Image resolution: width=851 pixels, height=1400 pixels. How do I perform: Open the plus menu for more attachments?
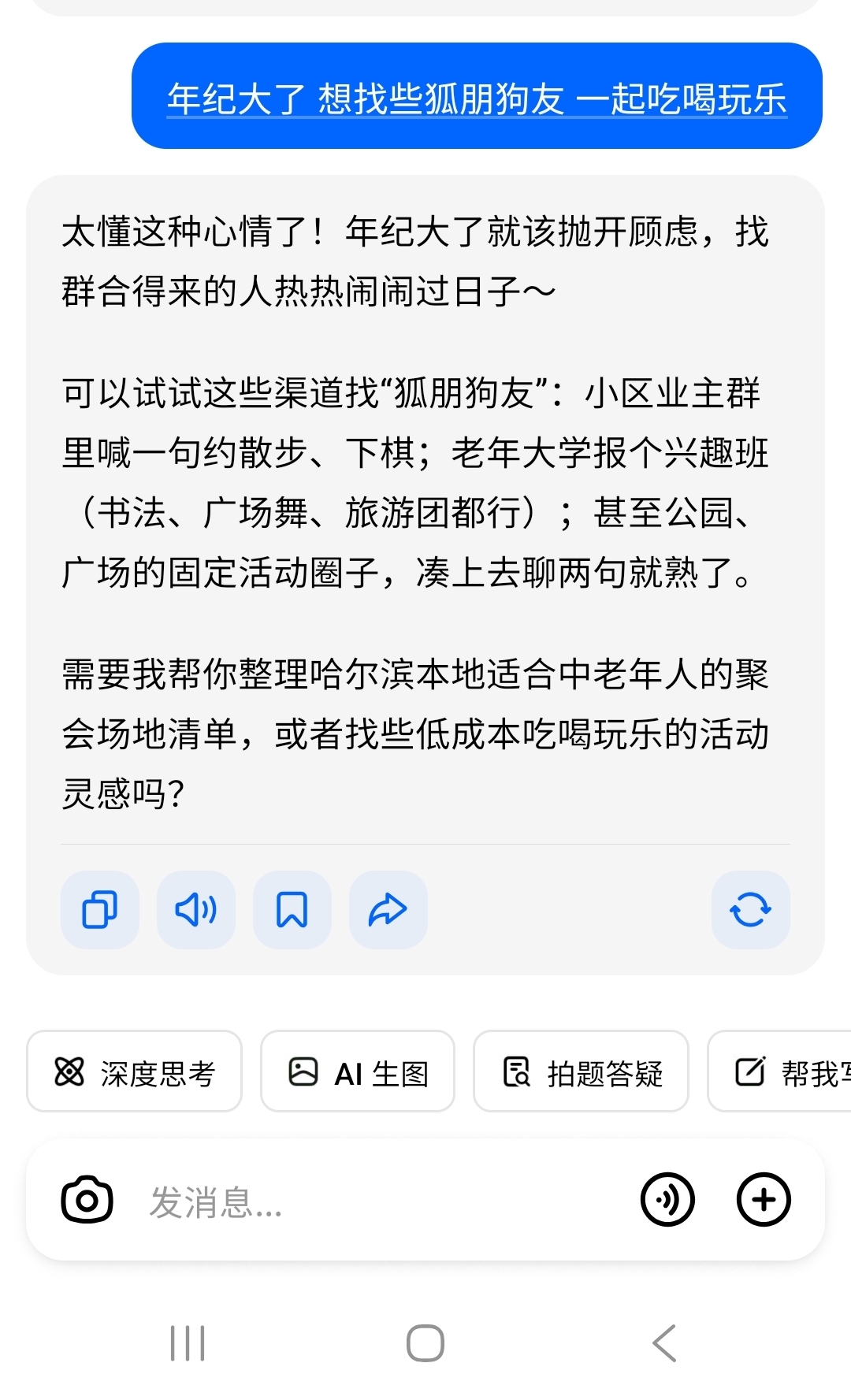(x=763, y=1200)
